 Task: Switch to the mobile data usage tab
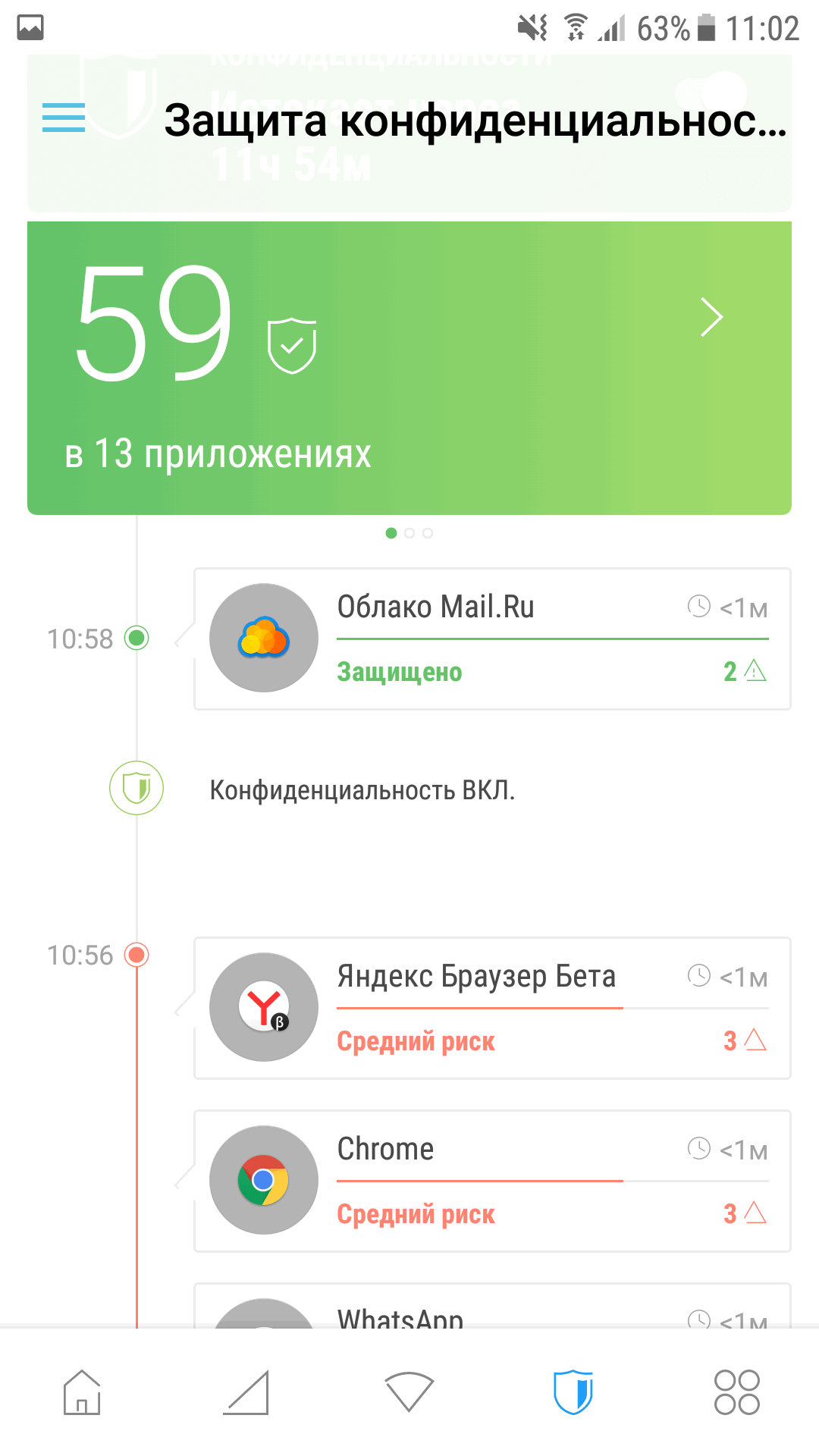[x=246, y=1392]
